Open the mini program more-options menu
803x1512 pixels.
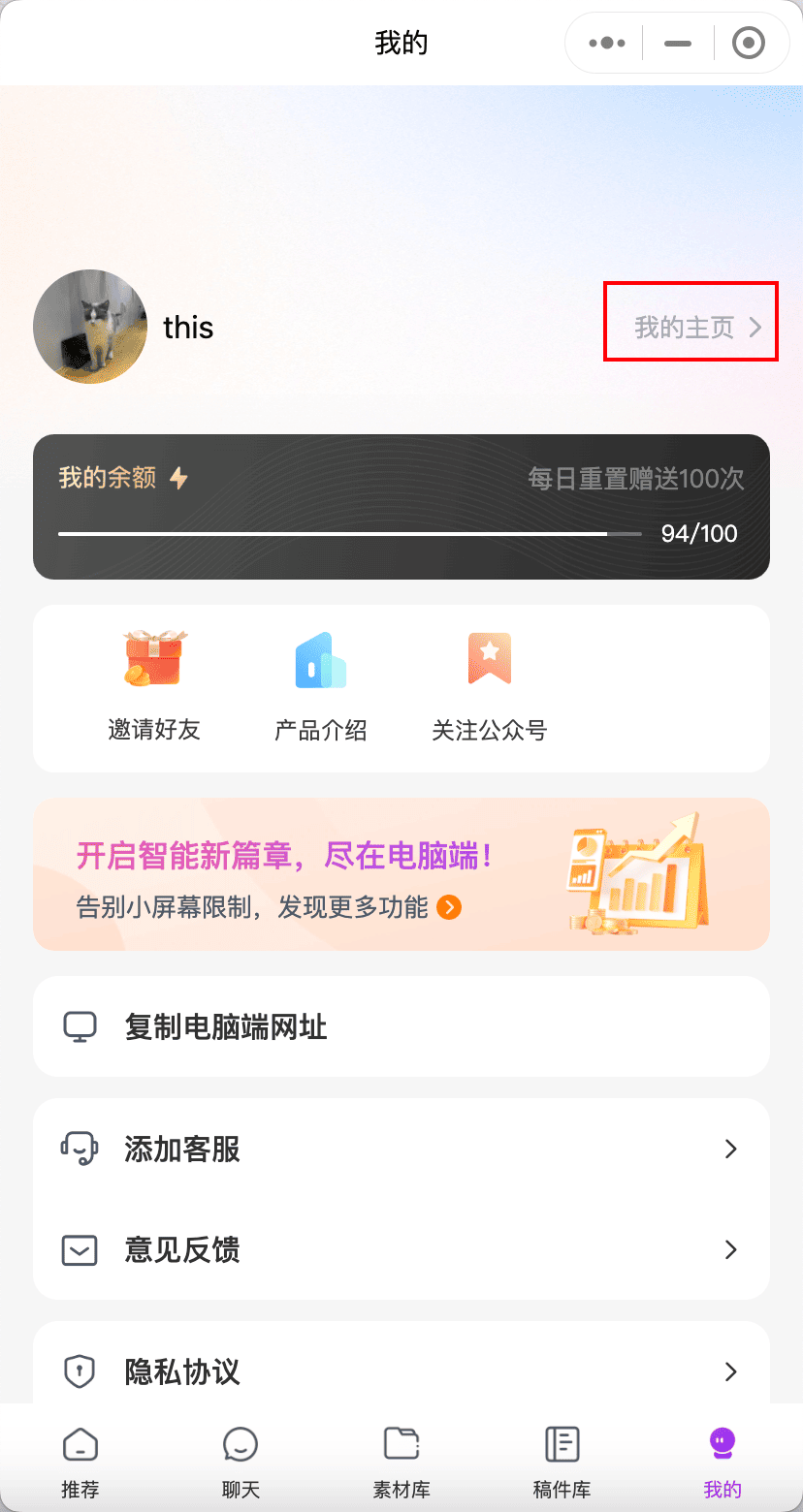pyautogui.click(x=607, y=44)
